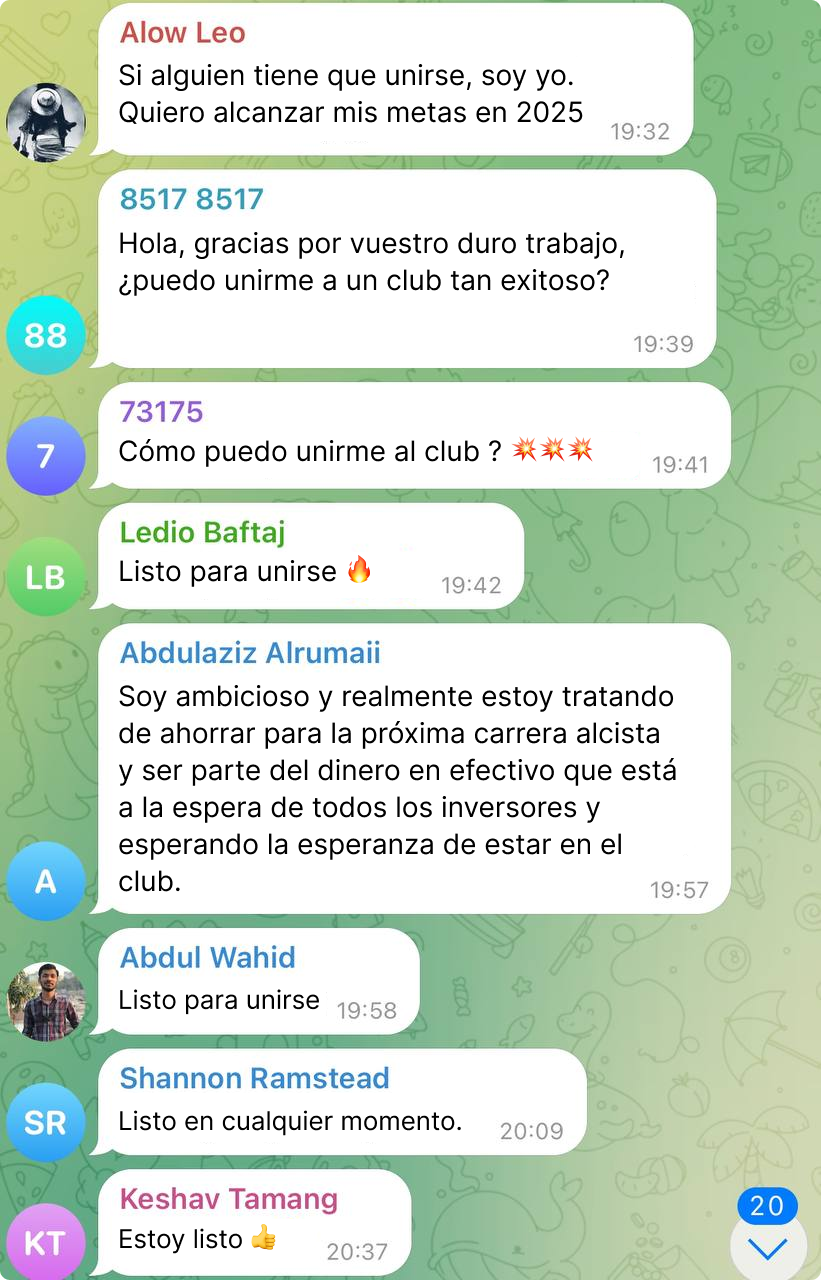Tap the name Shannon Ramstead
821x1280 pixels.
254,1078
